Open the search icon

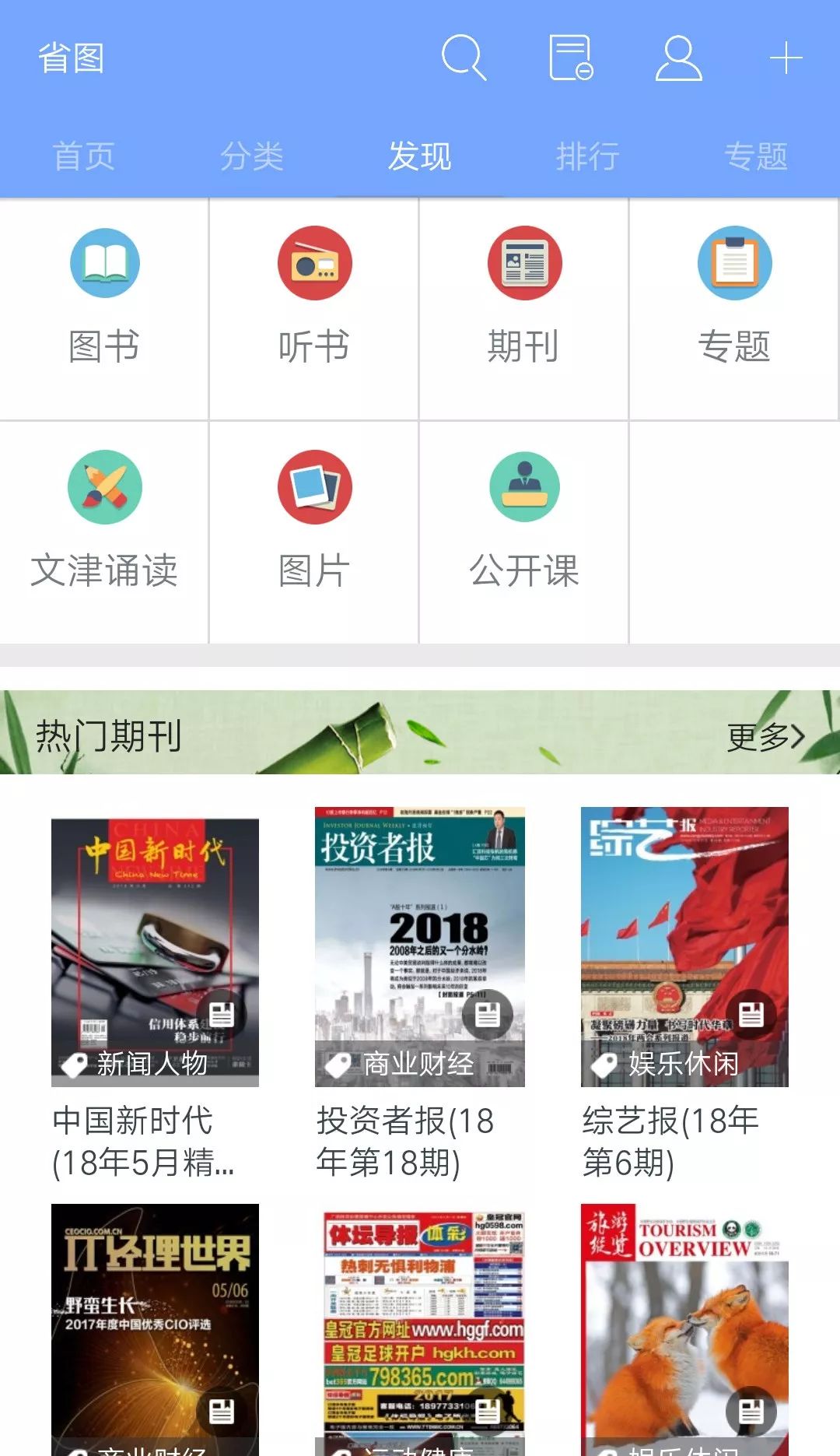pos(463,57)
